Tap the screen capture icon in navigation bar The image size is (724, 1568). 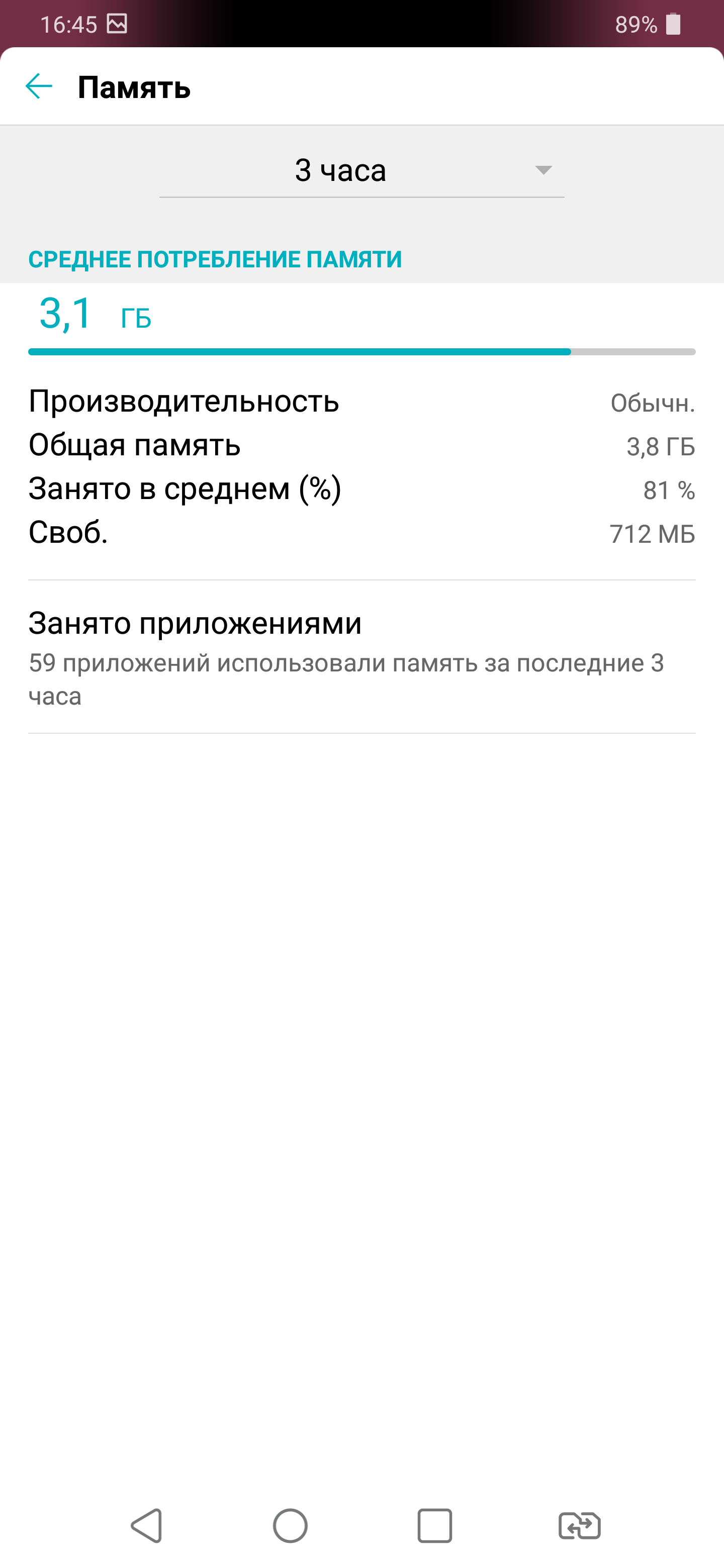coord(579,1525)
